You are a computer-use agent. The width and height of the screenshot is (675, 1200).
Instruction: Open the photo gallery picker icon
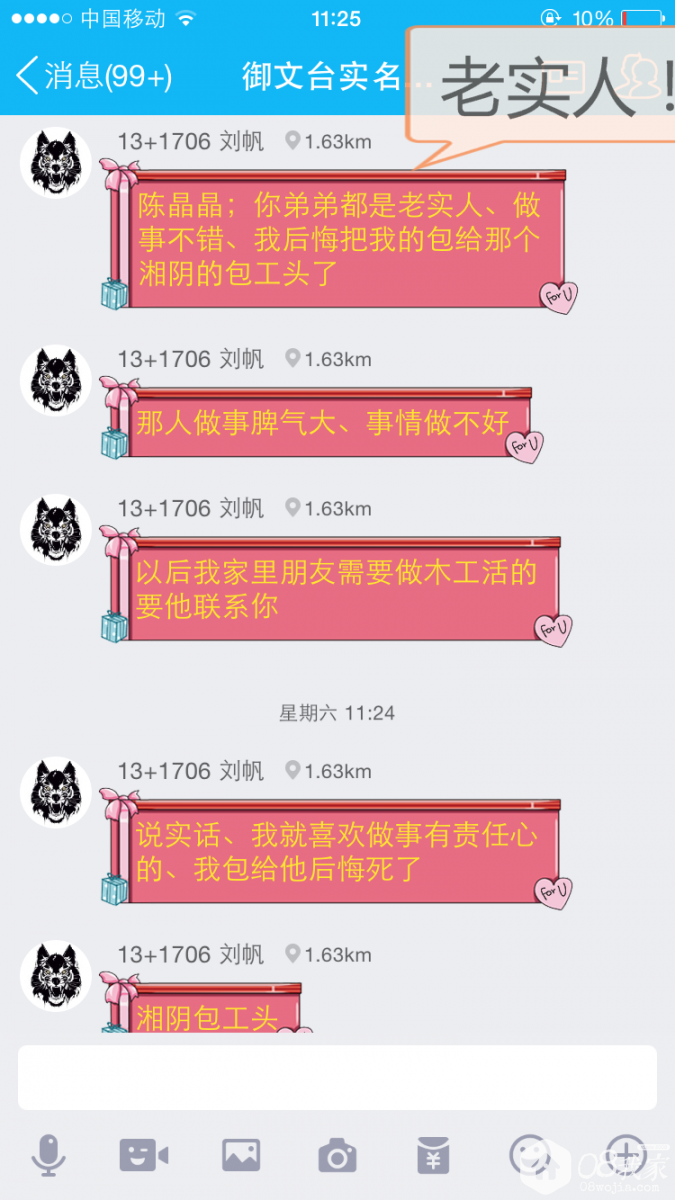[241, 1156]
